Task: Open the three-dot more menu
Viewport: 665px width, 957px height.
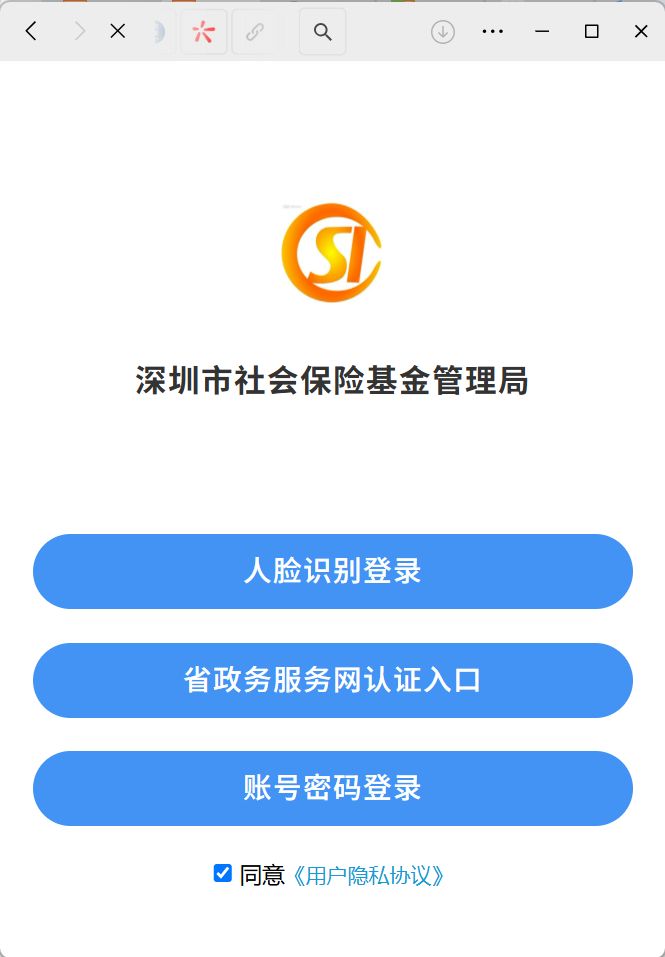Action: click(492, 32)
